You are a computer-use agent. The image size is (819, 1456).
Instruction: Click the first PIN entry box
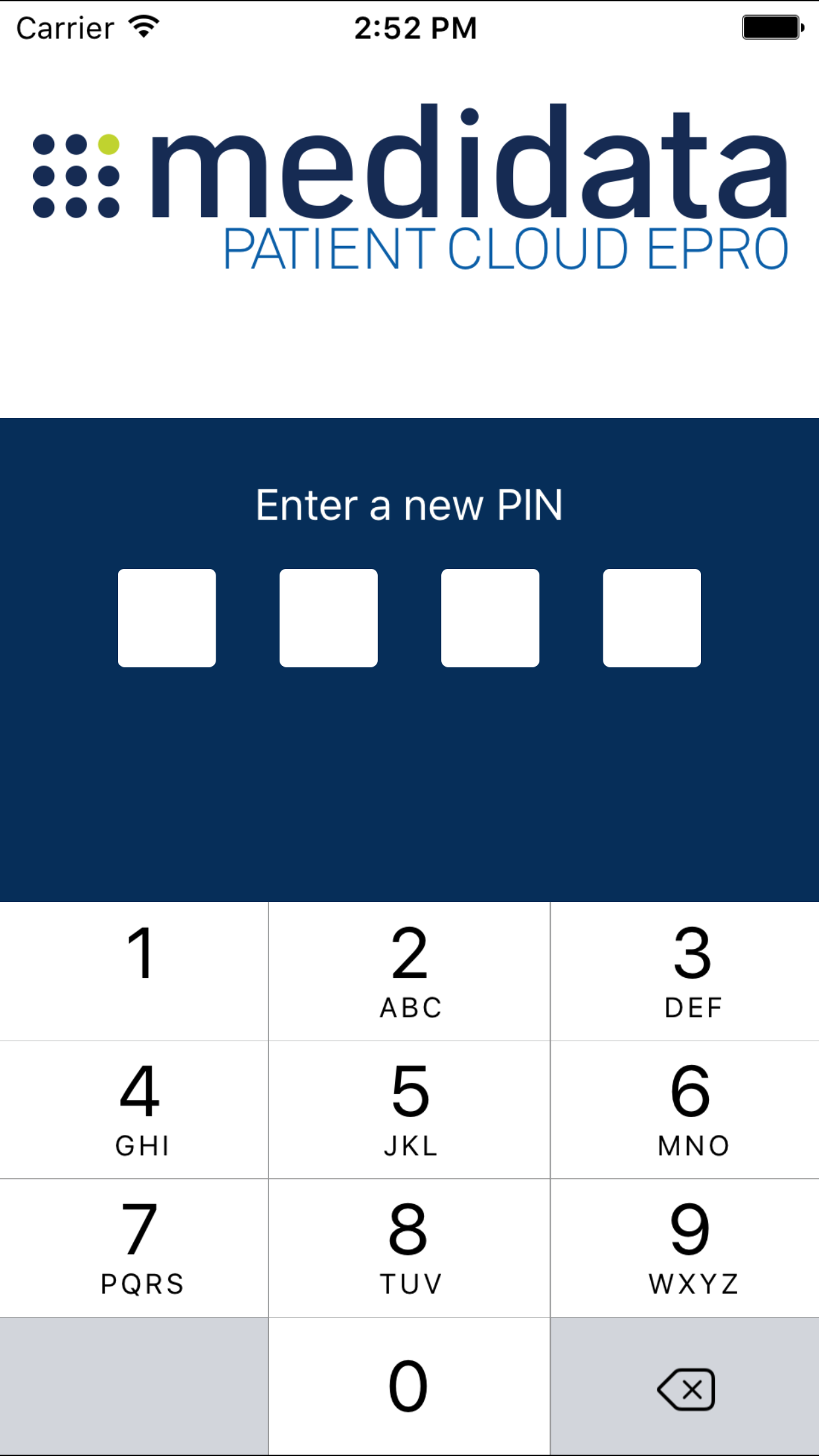click(167, 617)
